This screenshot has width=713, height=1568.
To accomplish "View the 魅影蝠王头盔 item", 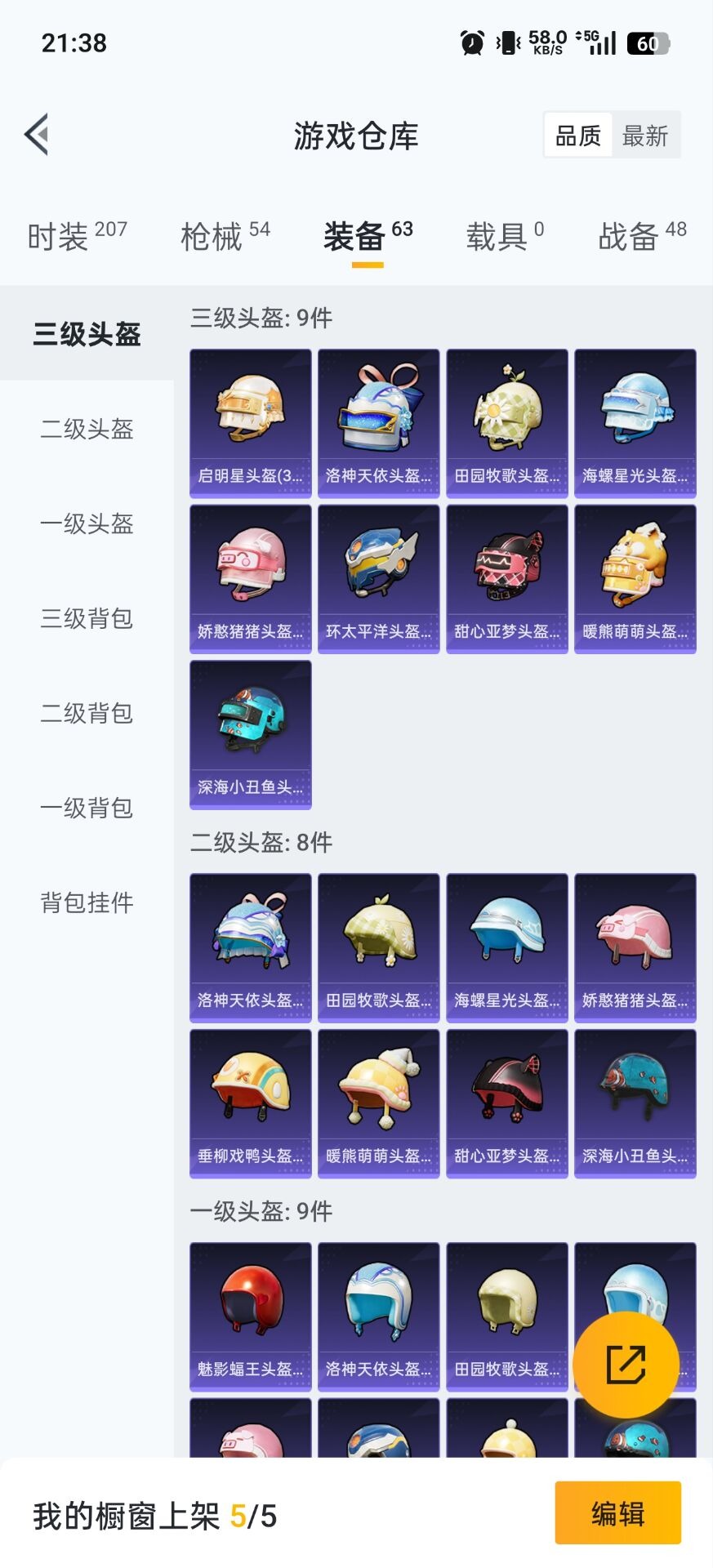I will [x=251, y=1316].
